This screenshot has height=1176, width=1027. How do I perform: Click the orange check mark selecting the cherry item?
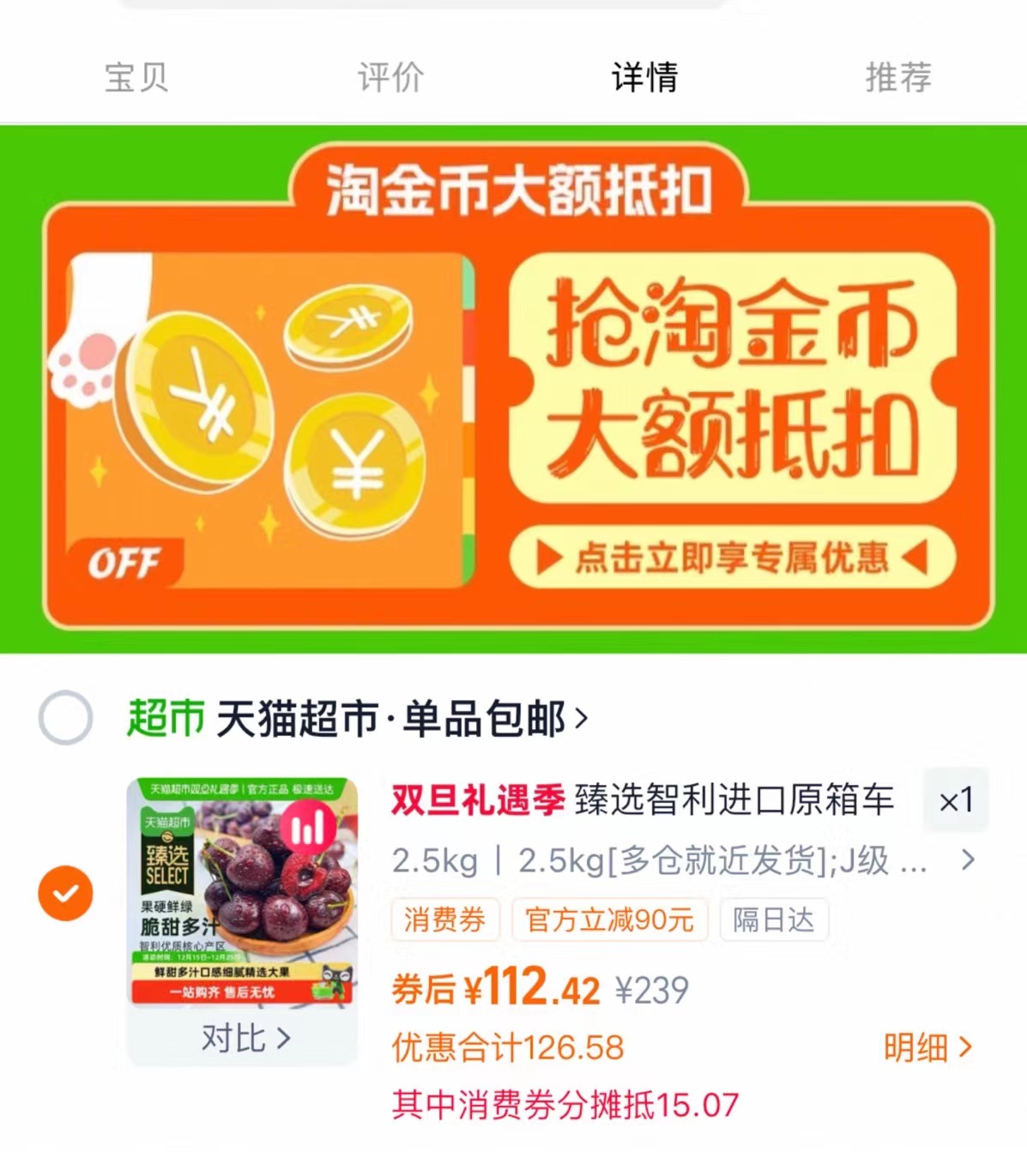click(64, 893)
